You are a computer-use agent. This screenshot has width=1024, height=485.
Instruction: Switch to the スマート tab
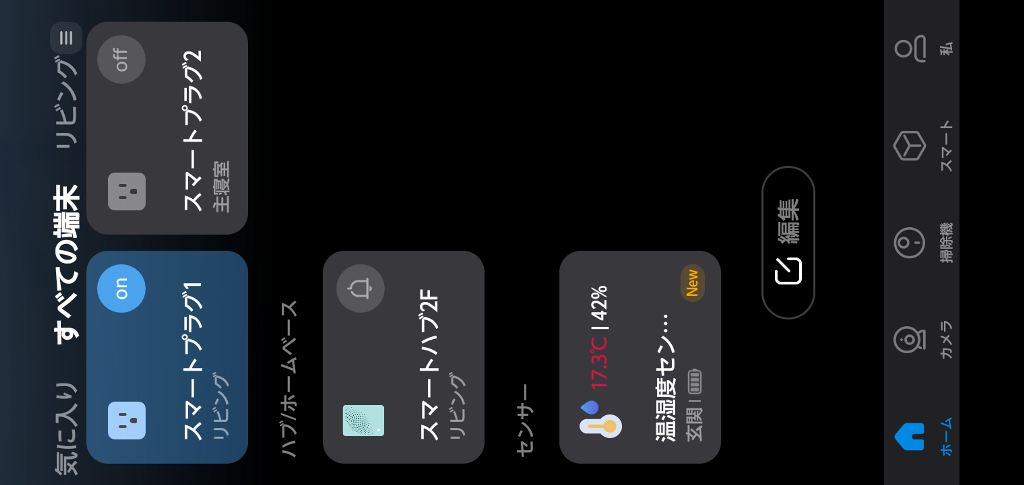(920, 146)
